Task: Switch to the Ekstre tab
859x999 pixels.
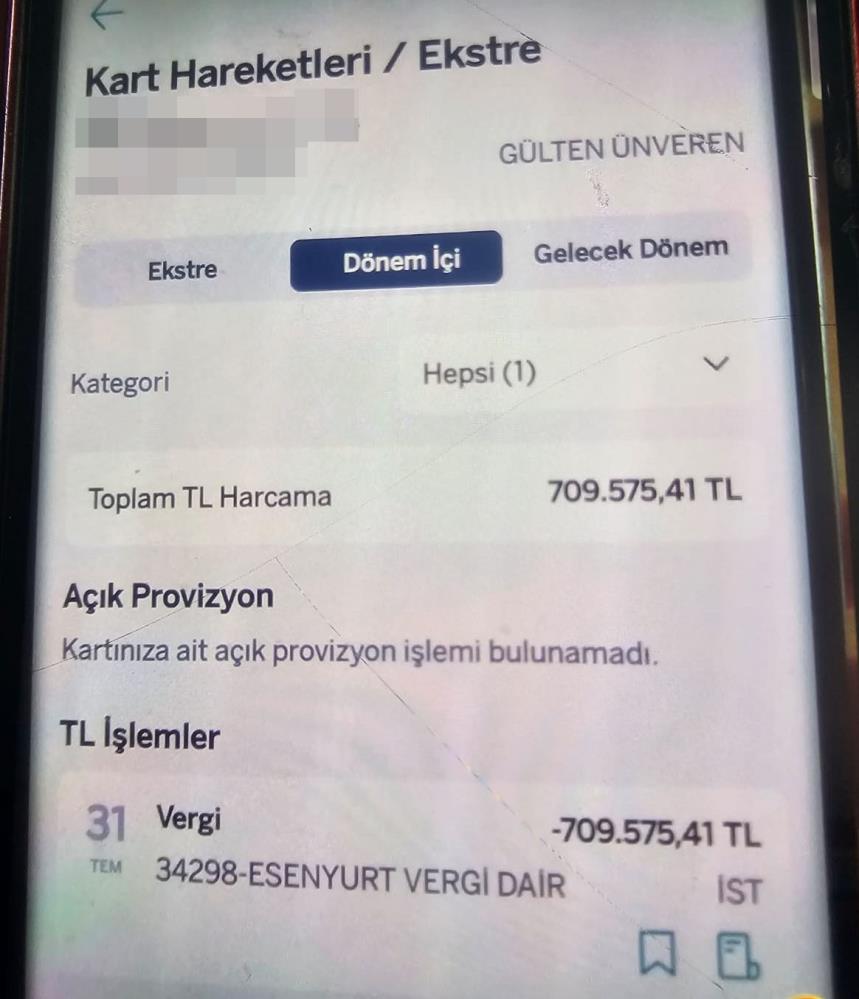Action: tap(182, 270)
